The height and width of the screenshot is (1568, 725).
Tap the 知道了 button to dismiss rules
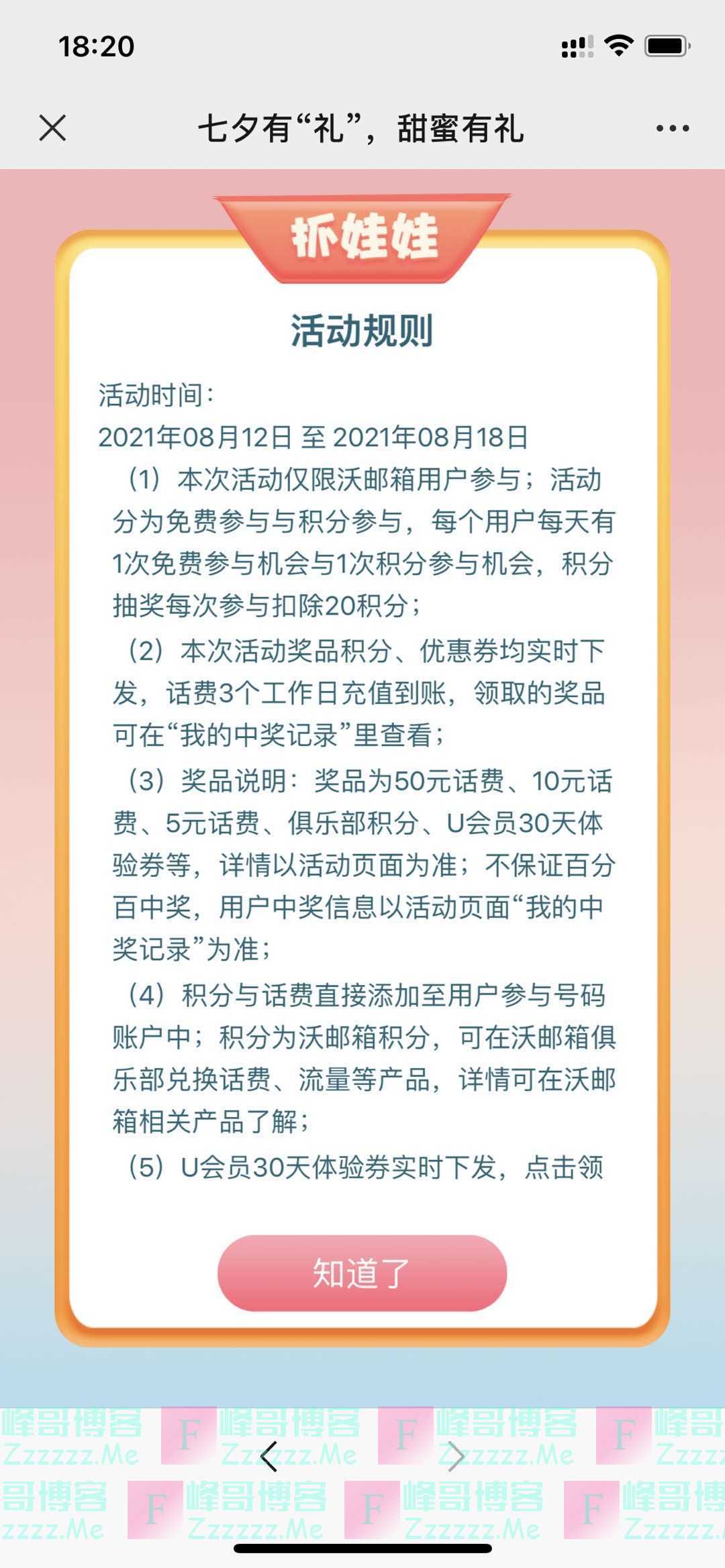pyautogui.click(x=362, y=1273)
